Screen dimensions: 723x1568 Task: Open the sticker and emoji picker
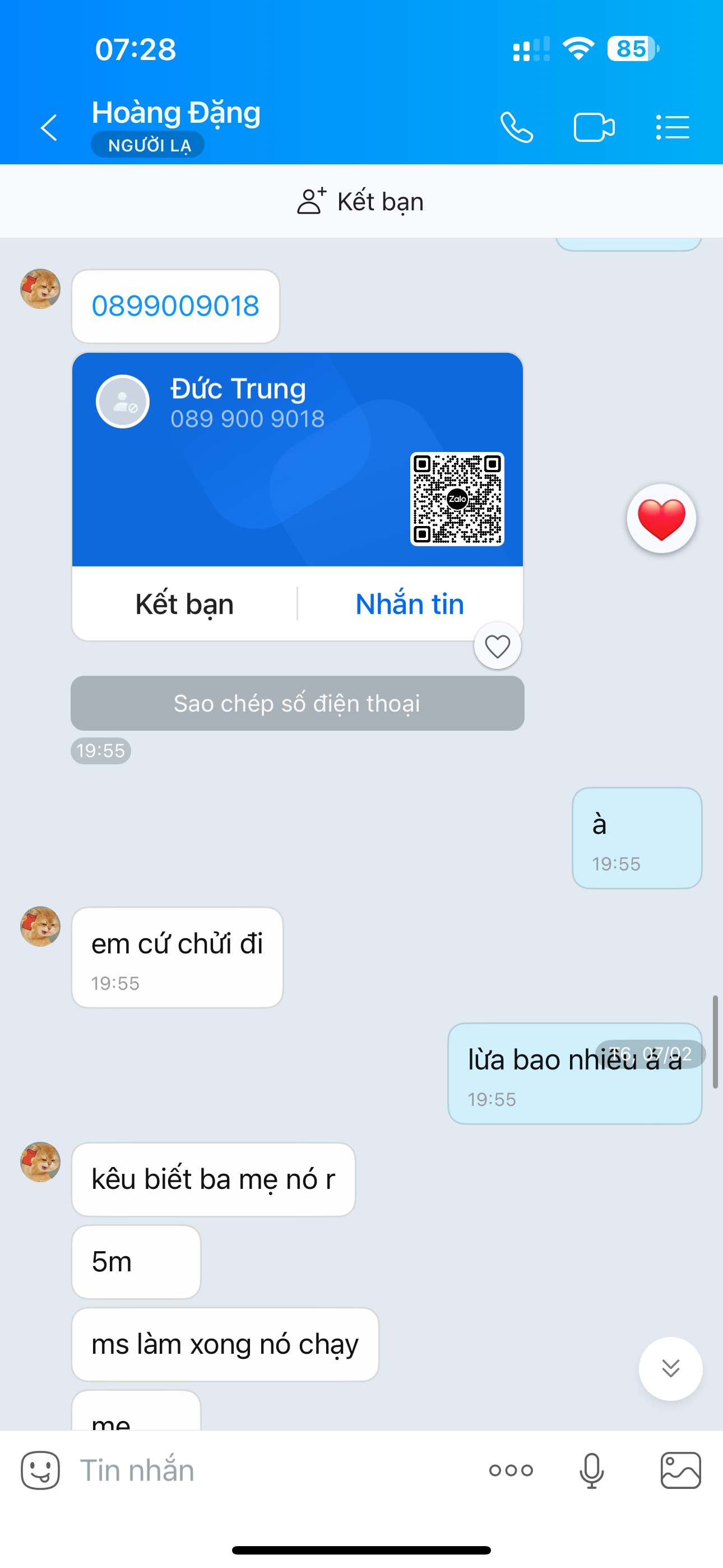(40, 1470)
